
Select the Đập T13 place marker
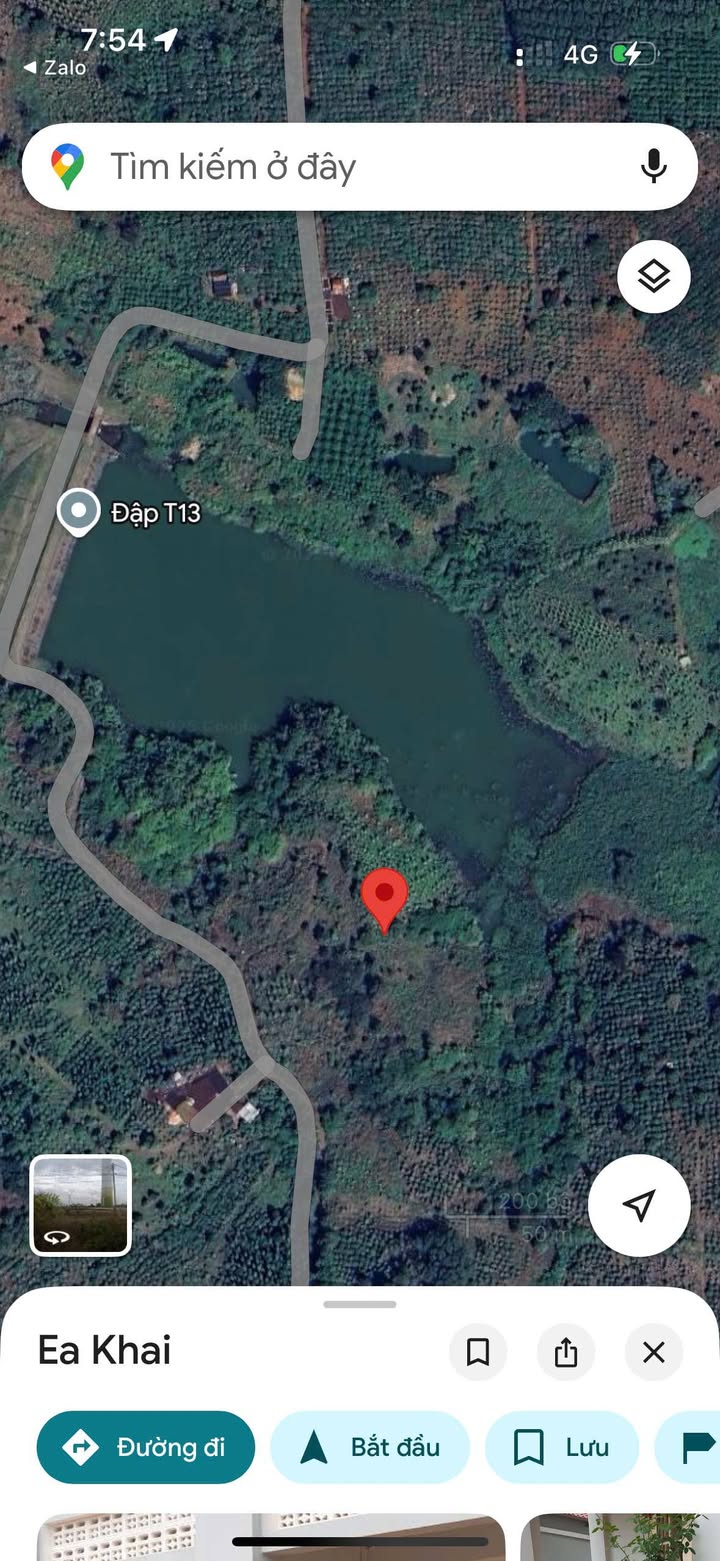click(78, 512)
